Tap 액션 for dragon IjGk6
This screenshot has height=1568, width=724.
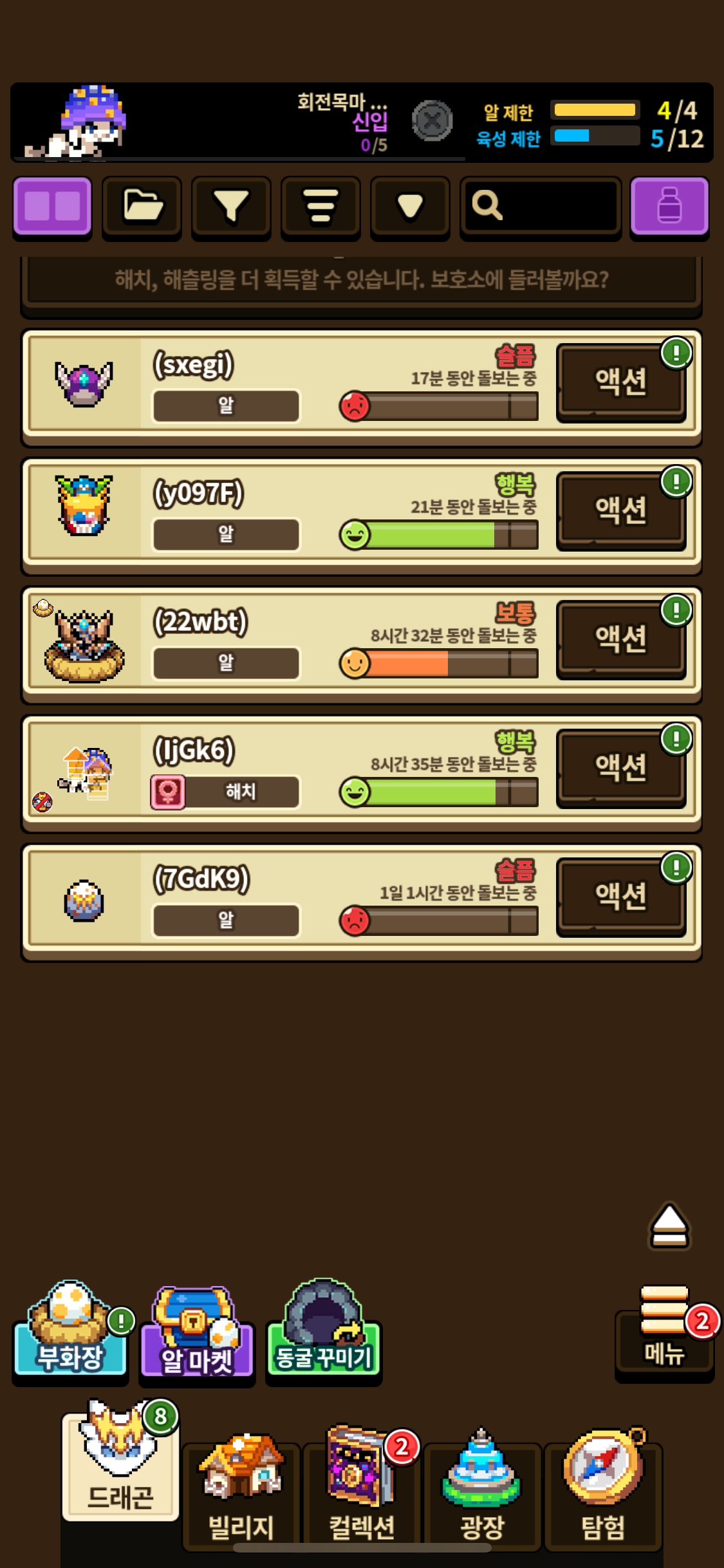(x=620, y=768)
